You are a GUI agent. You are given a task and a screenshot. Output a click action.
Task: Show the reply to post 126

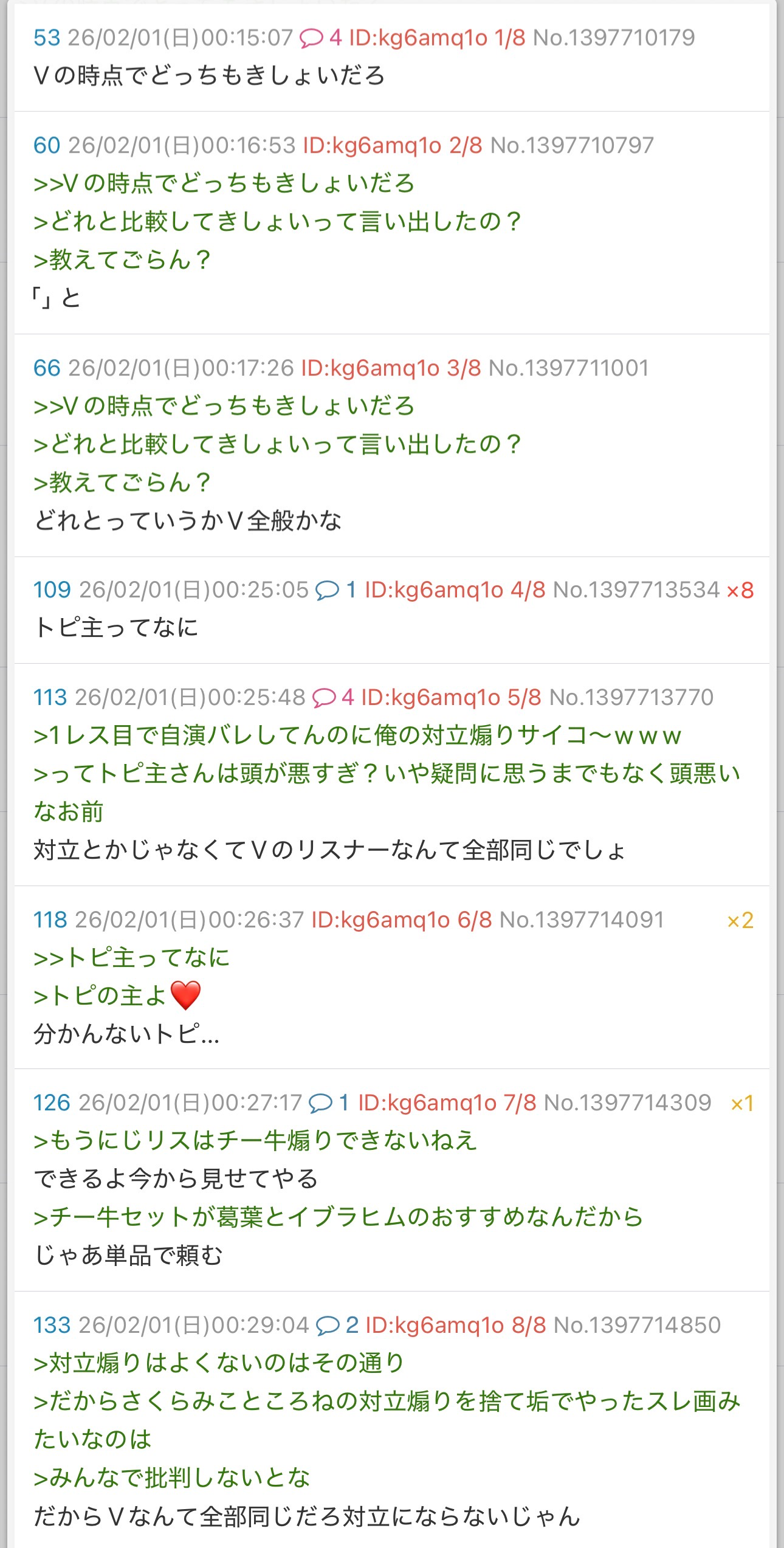point(328,1103)
